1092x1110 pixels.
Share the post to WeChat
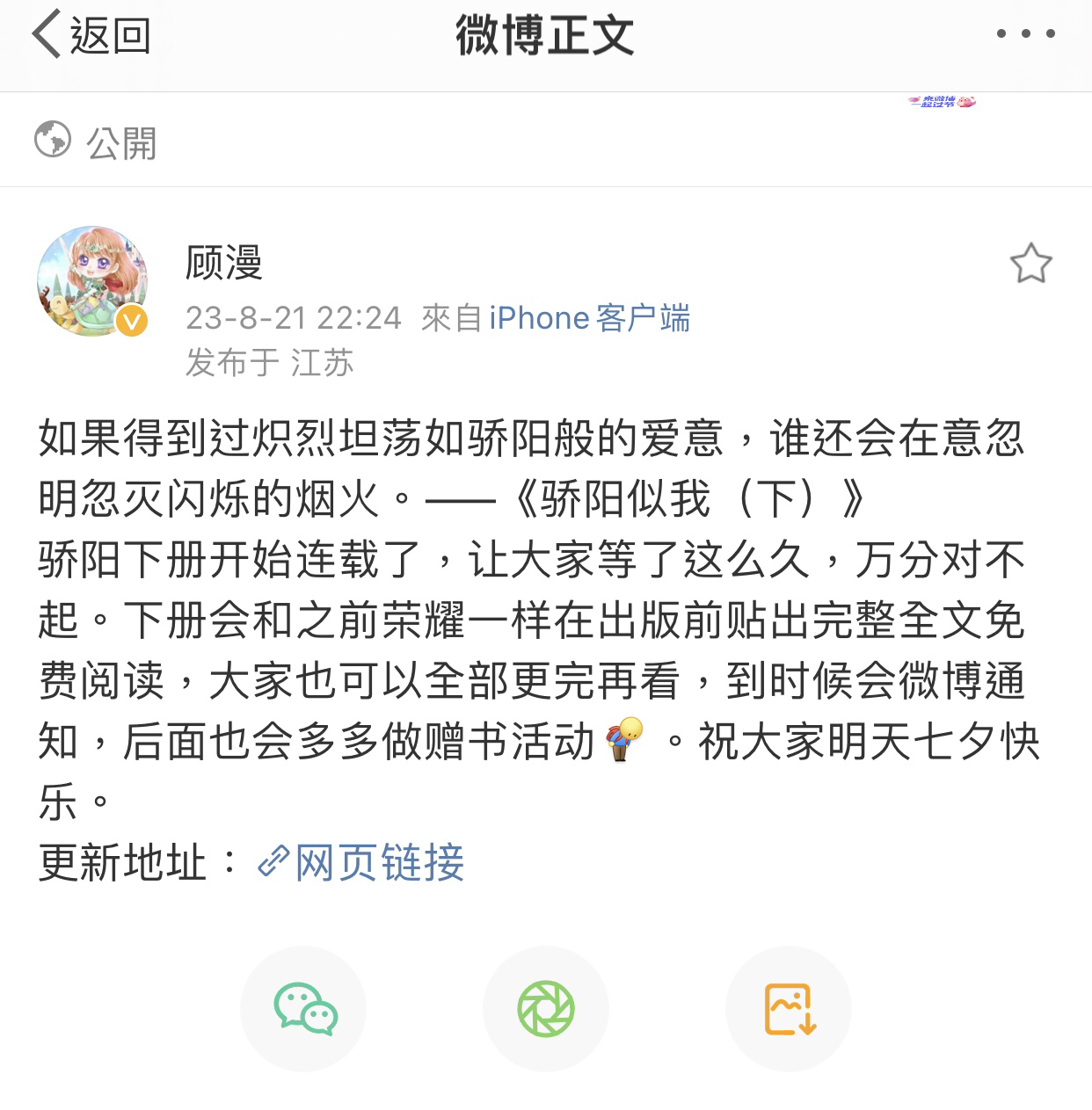coord(303,1008)
